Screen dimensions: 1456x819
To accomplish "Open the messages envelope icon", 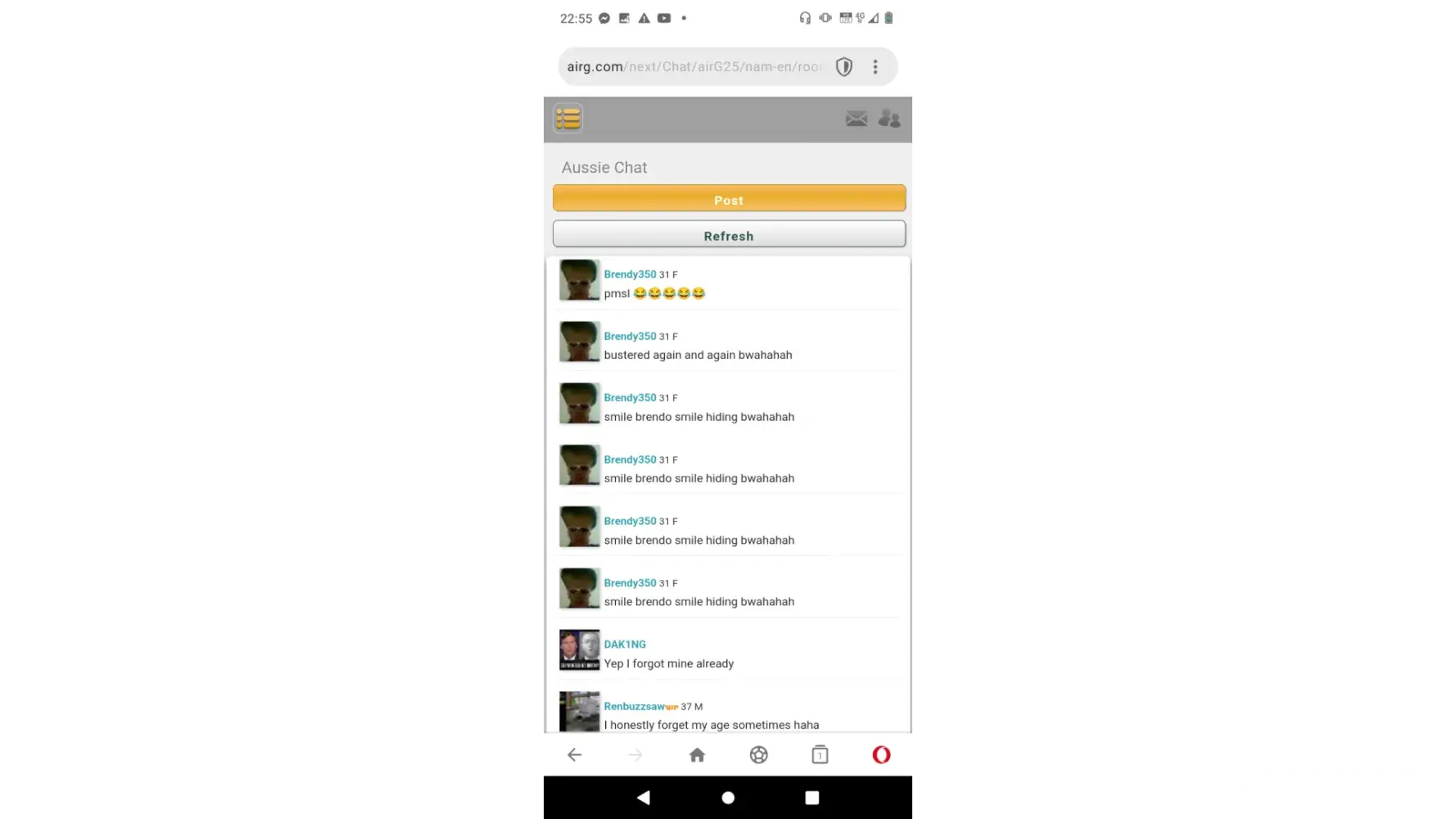I will point(857,119).
